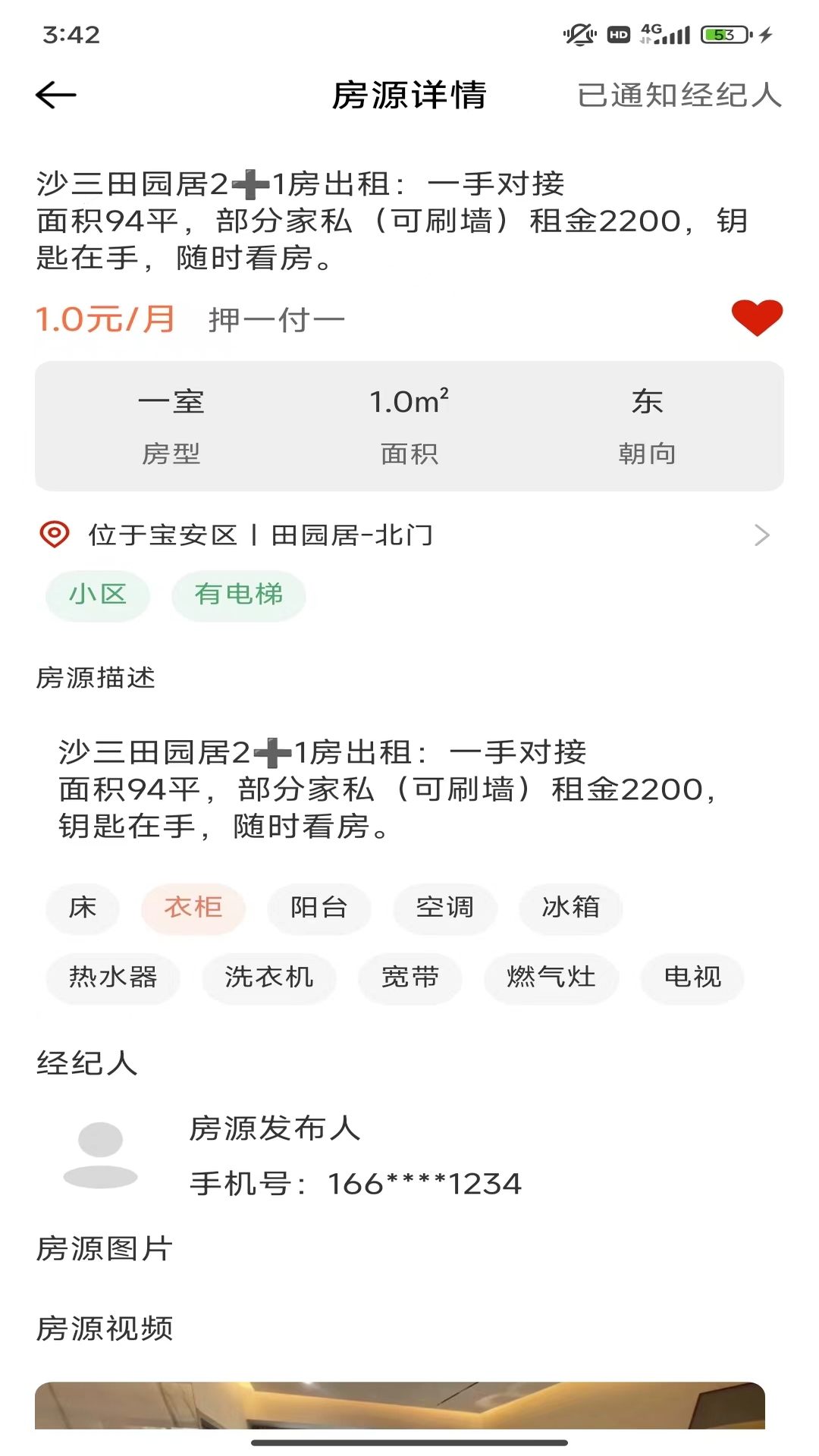The height and width of the screenshot is (1456, 819).
Task: Tap the 已通知经纪人 button
Action: pyautogui.click(x=679, y=96)
